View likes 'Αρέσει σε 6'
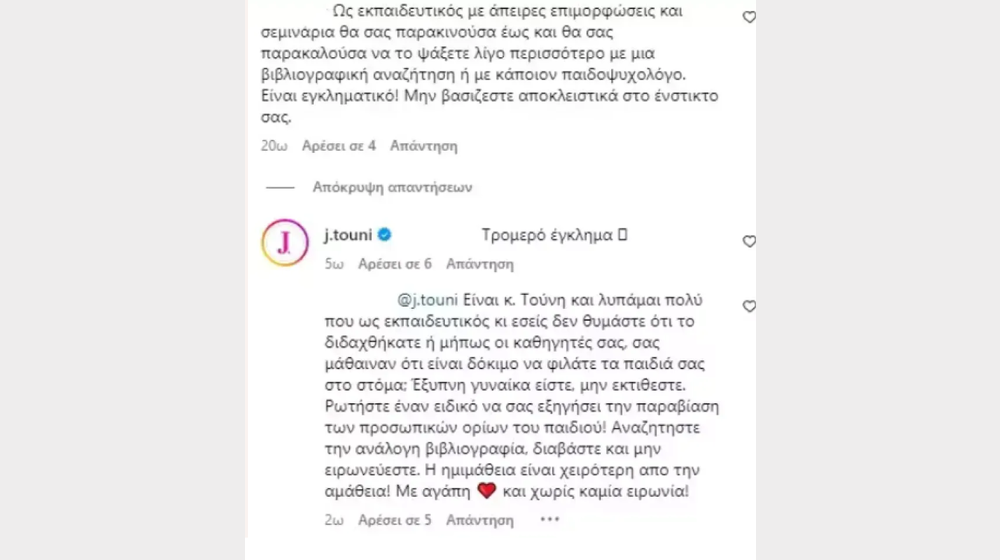1000x560 pixels. (x=394, y=265)
